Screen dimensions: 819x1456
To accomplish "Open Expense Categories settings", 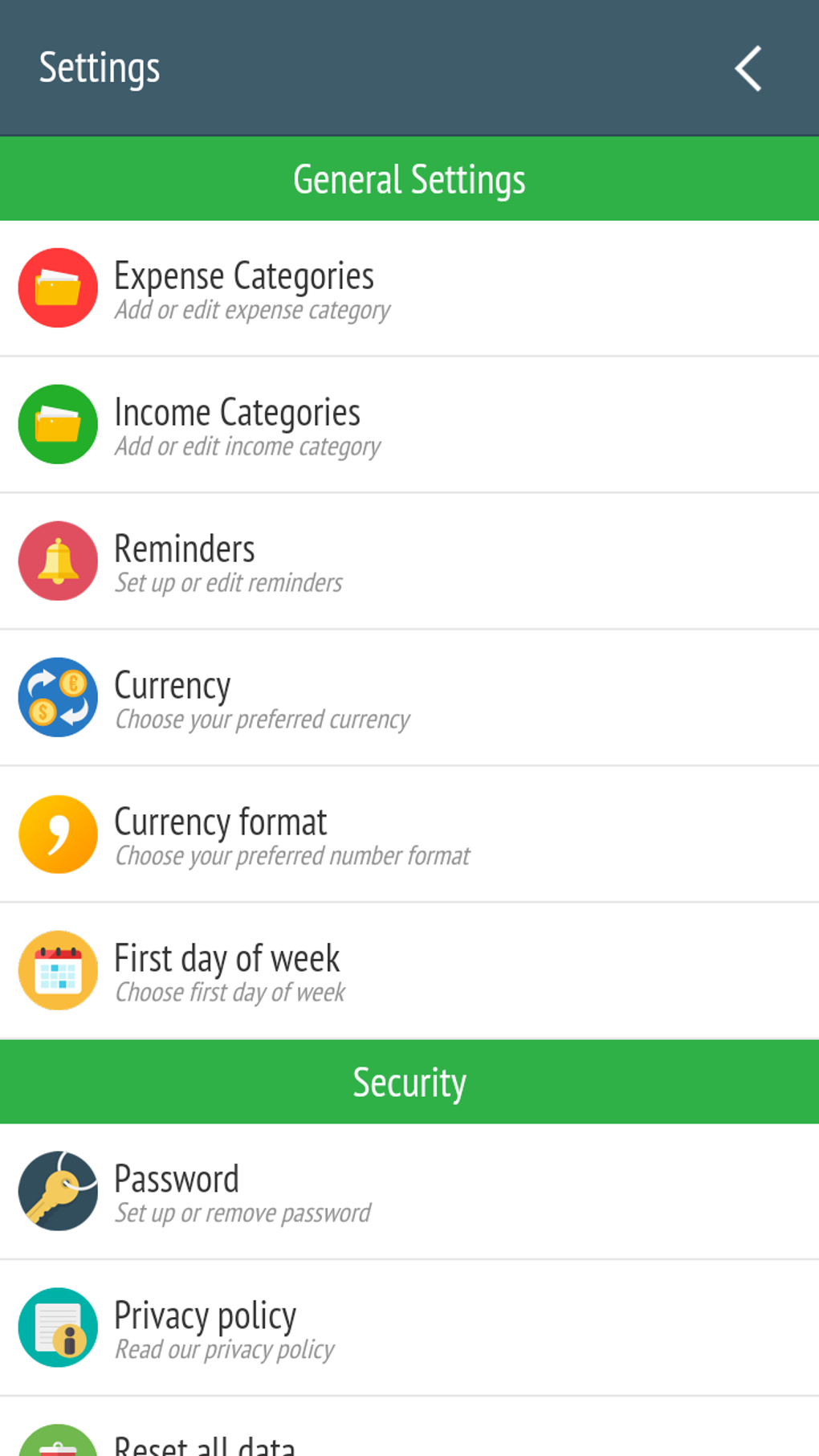I will [409, 288].
